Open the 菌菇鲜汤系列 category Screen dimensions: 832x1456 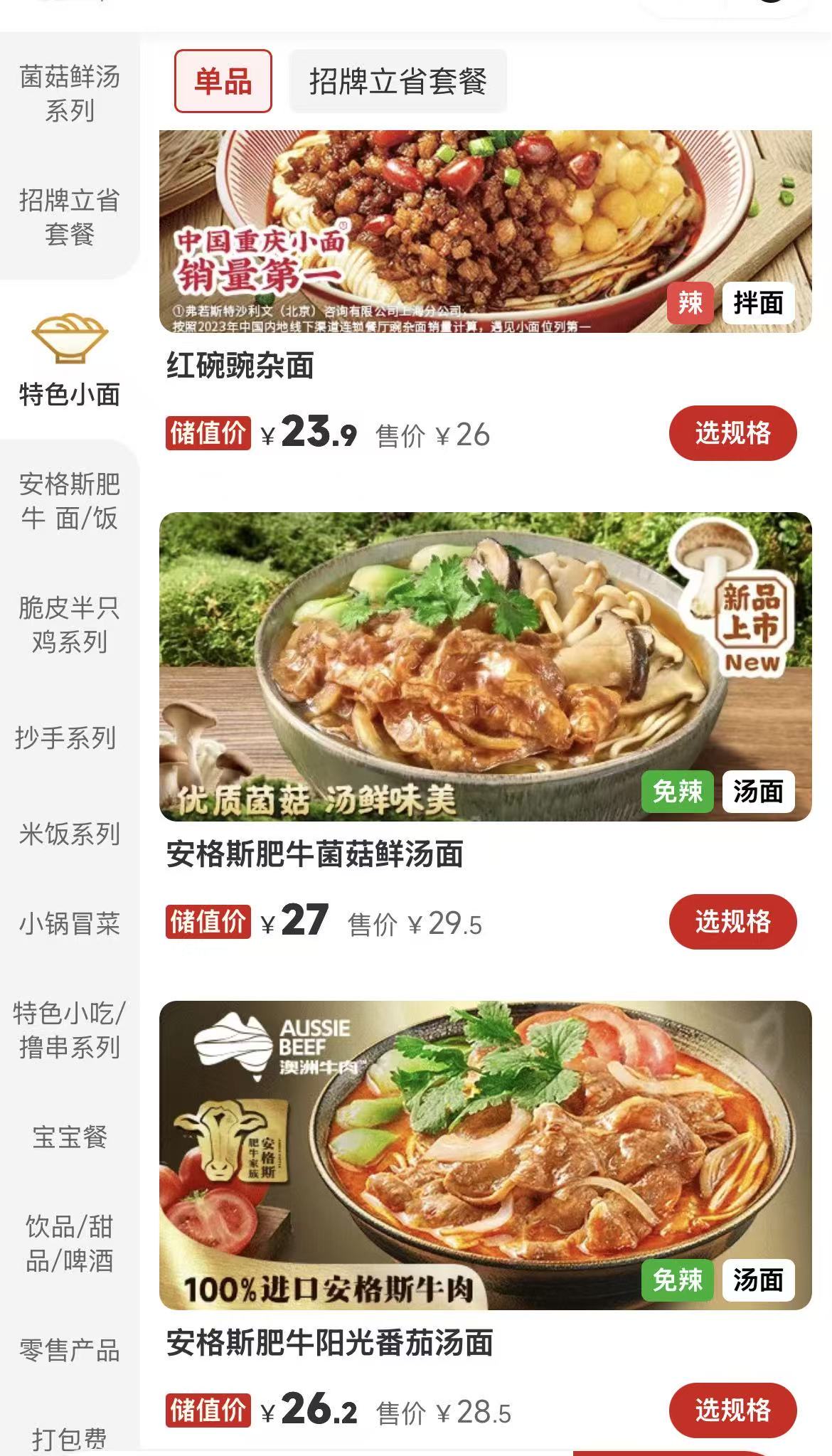pyautogui.click(x=69, y=93)
